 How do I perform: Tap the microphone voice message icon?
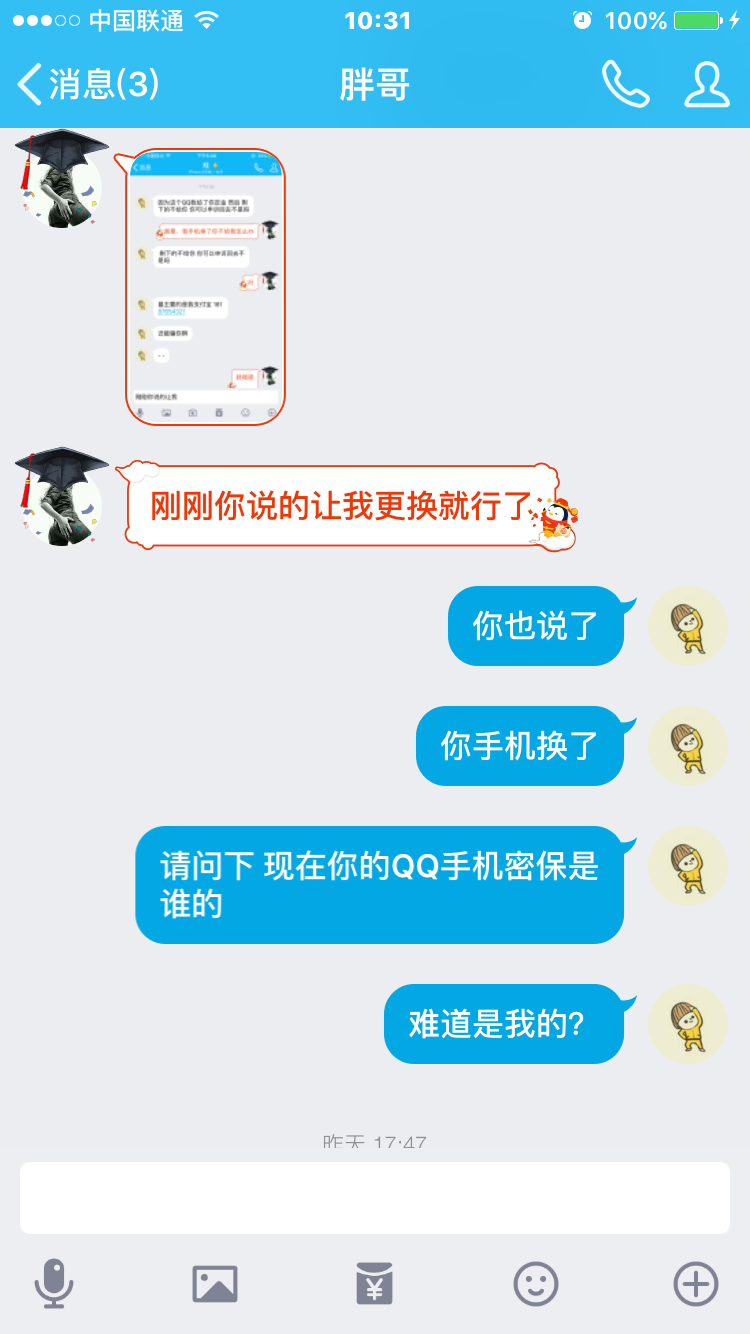tap(54, 1283)
